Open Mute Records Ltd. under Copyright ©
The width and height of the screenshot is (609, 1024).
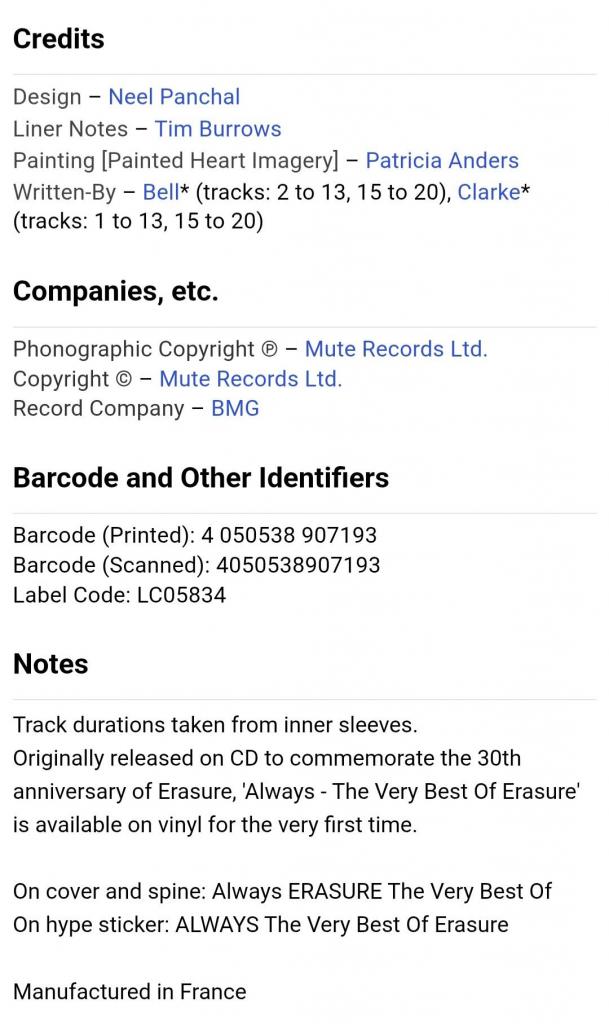coord(250,379)
